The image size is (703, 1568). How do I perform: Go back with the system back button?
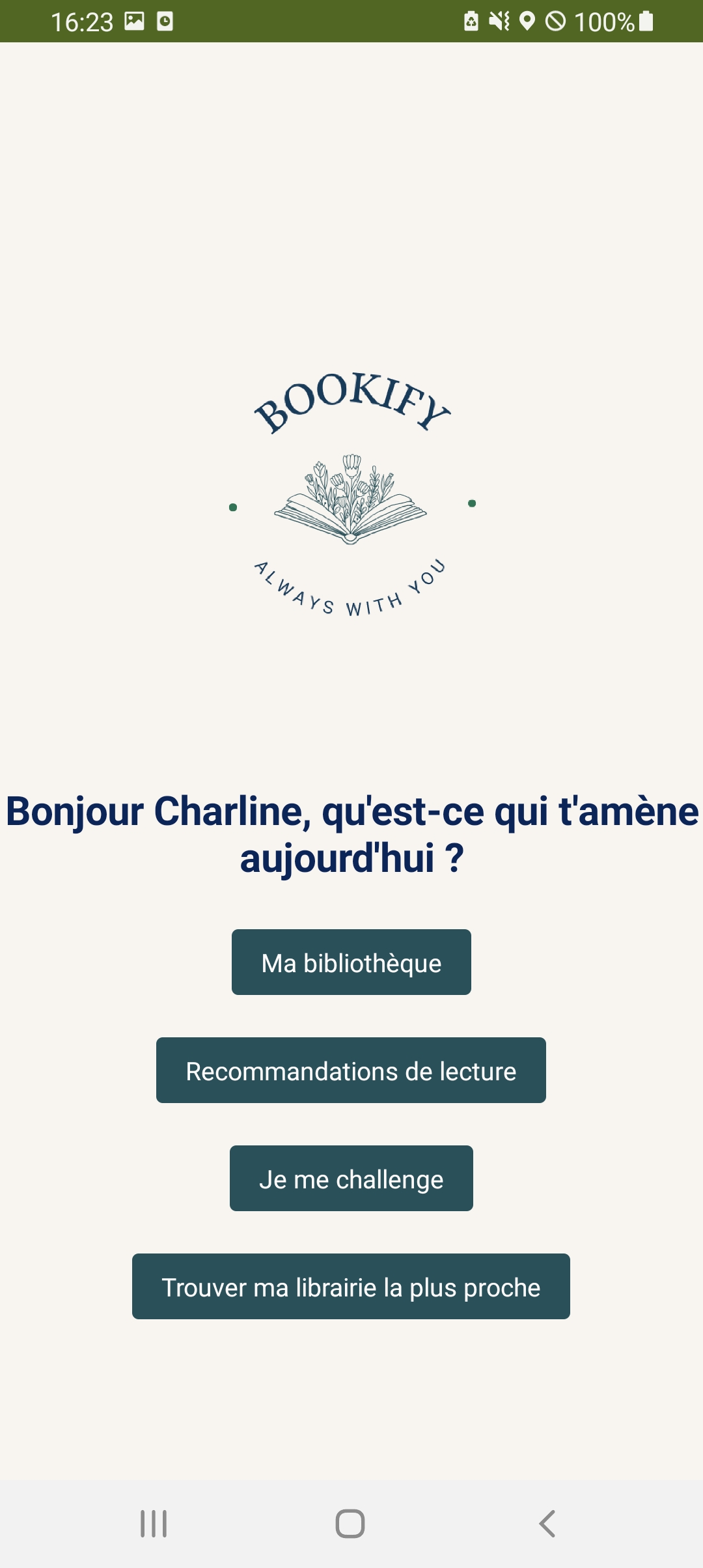pyautogui.click(x=547, y=1524)
